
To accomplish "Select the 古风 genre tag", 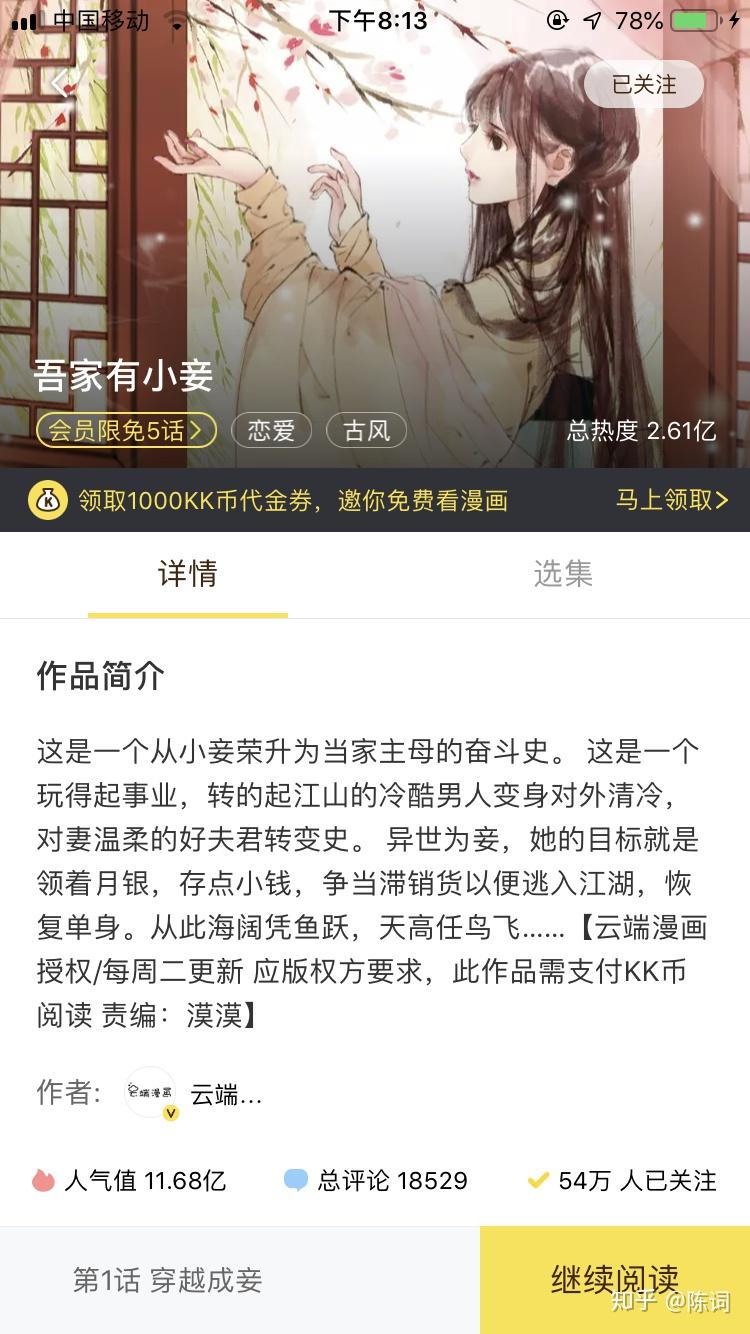I will (x=366, y=431).
